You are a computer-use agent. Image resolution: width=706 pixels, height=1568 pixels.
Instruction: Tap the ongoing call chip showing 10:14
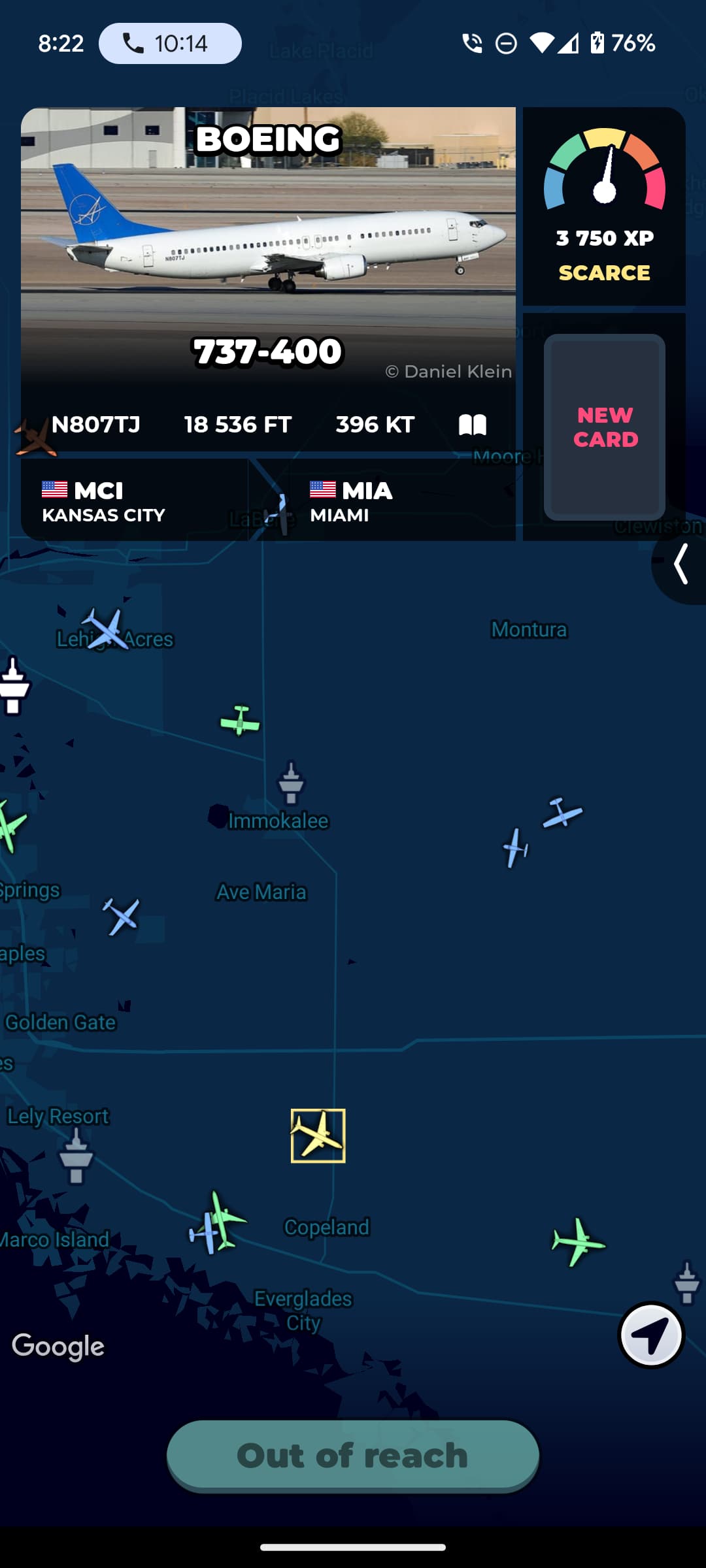pyautogui.click(x=170, y=44)
